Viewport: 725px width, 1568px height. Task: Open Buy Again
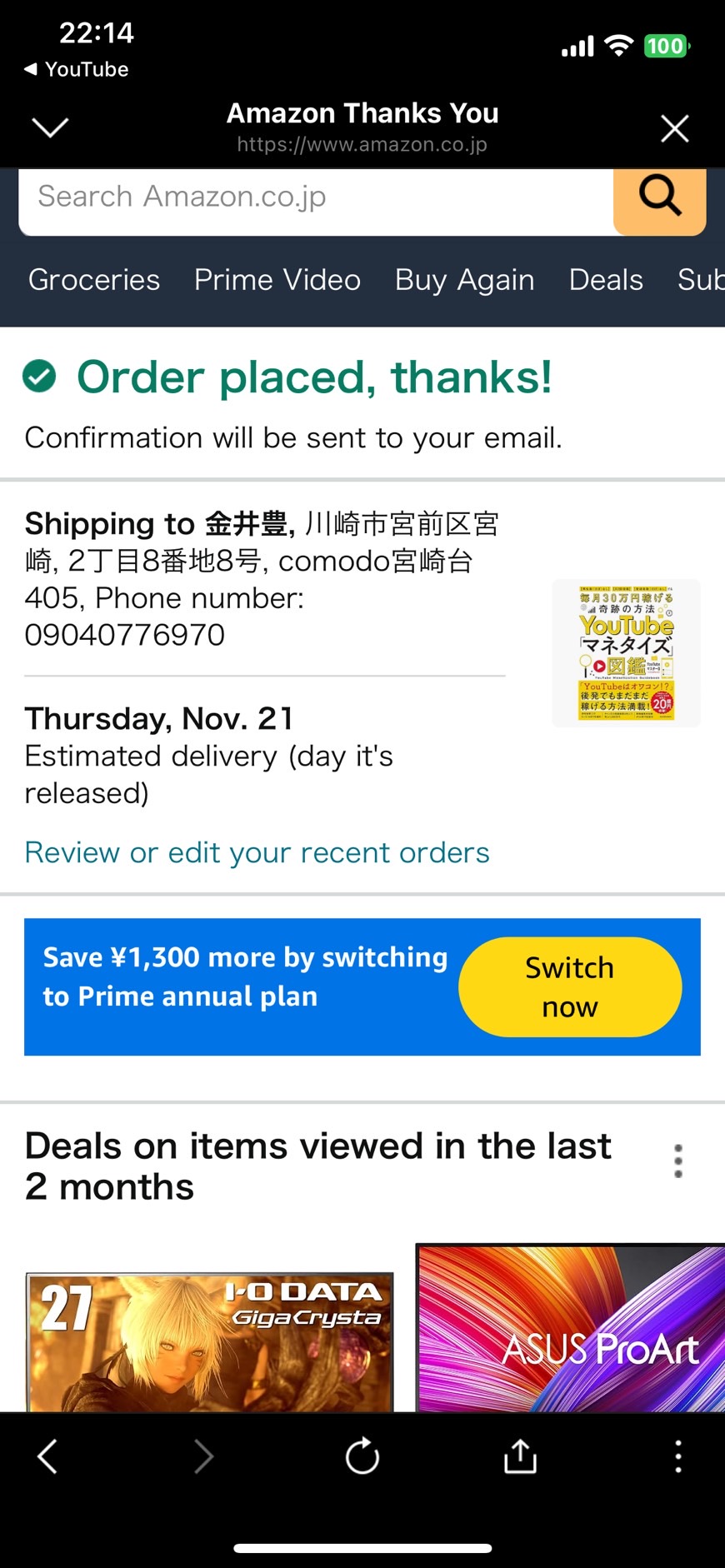coord(465,280)
